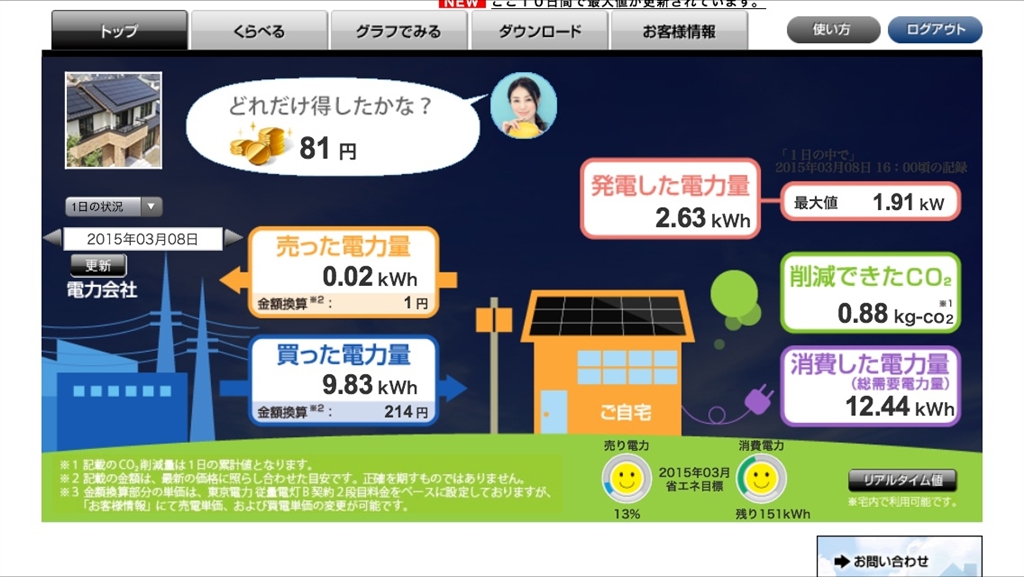1024x577 pixels.
Task: Tap the 更新 refresh button
Action: (x=98, y=266)
